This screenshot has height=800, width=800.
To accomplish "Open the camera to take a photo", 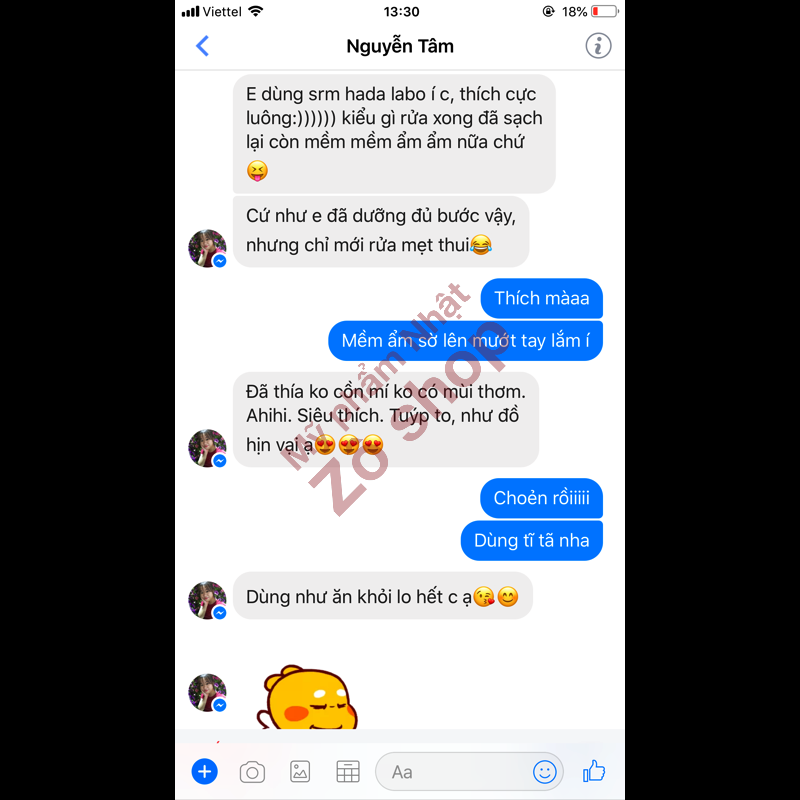I will click(x=252, y=771).
